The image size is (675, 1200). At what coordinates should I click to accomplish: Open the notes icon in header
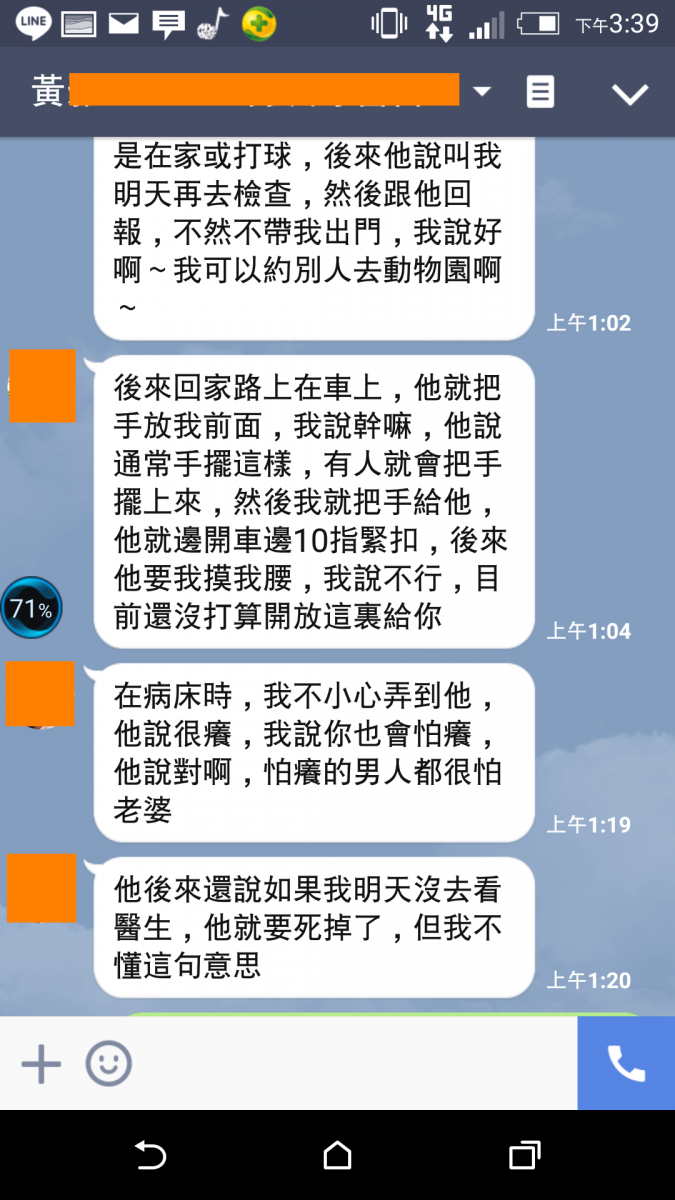pos(540,93)
